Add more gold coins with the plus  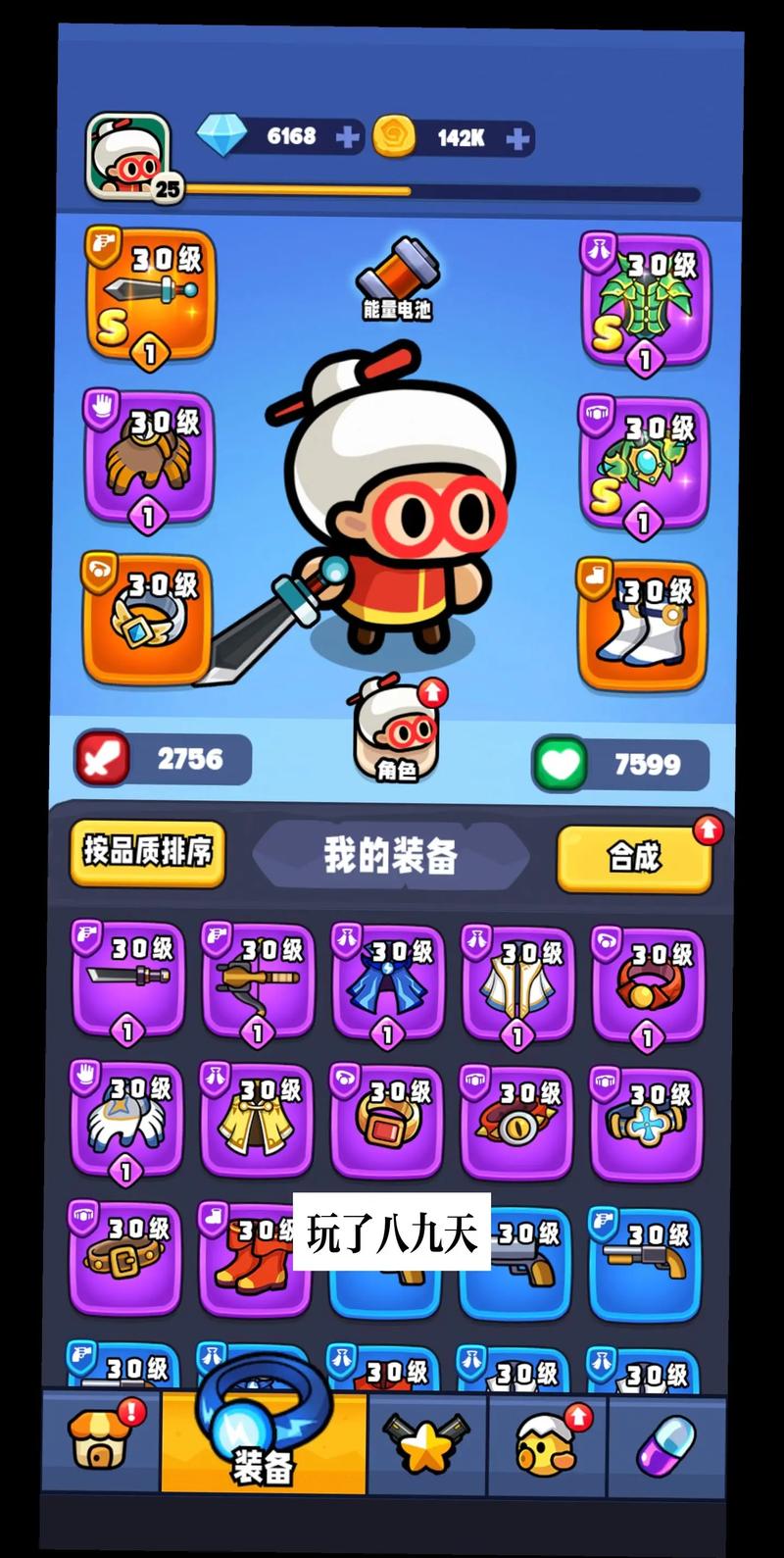click(517, 139)
